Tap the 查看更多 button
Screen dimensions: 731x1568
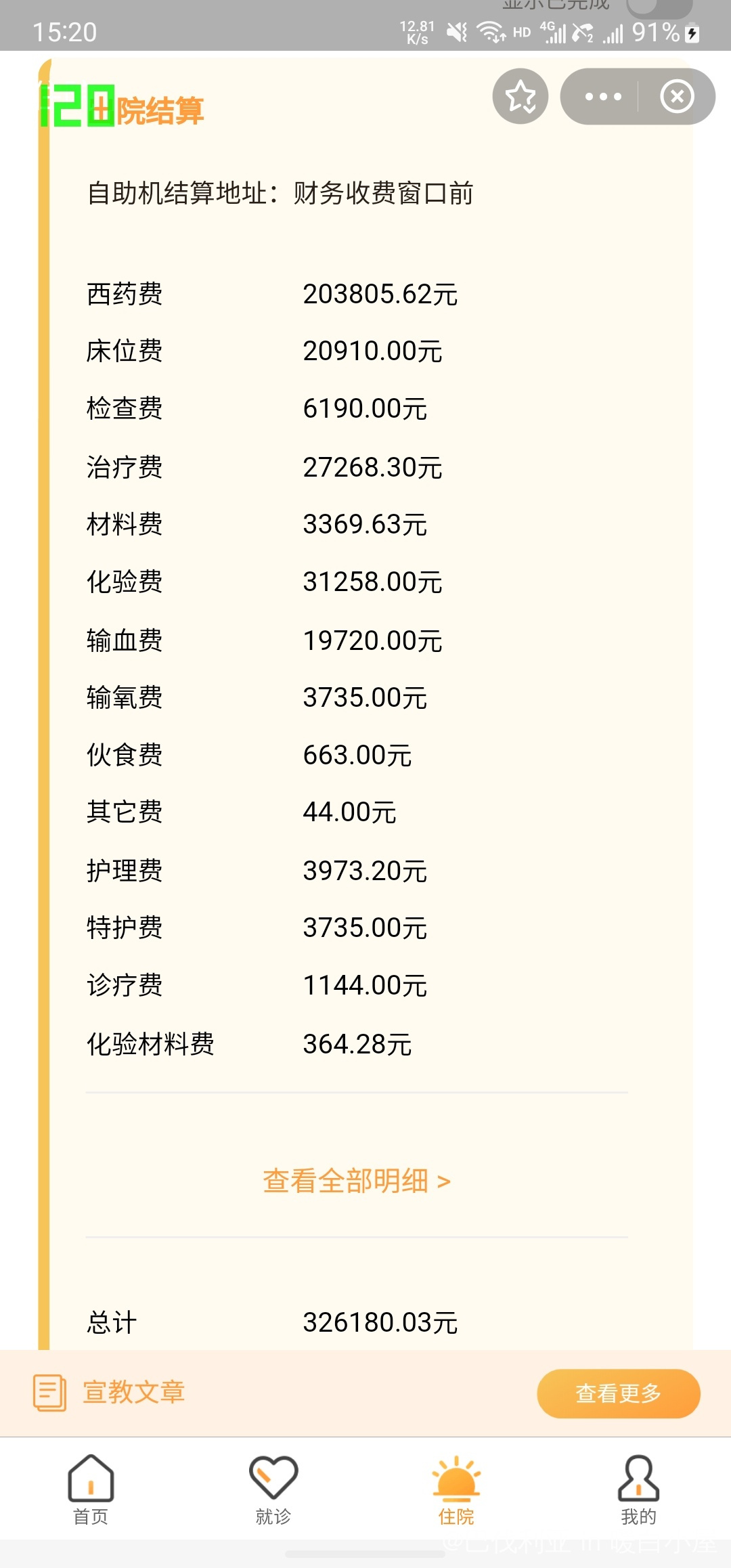coord(618,1393)
